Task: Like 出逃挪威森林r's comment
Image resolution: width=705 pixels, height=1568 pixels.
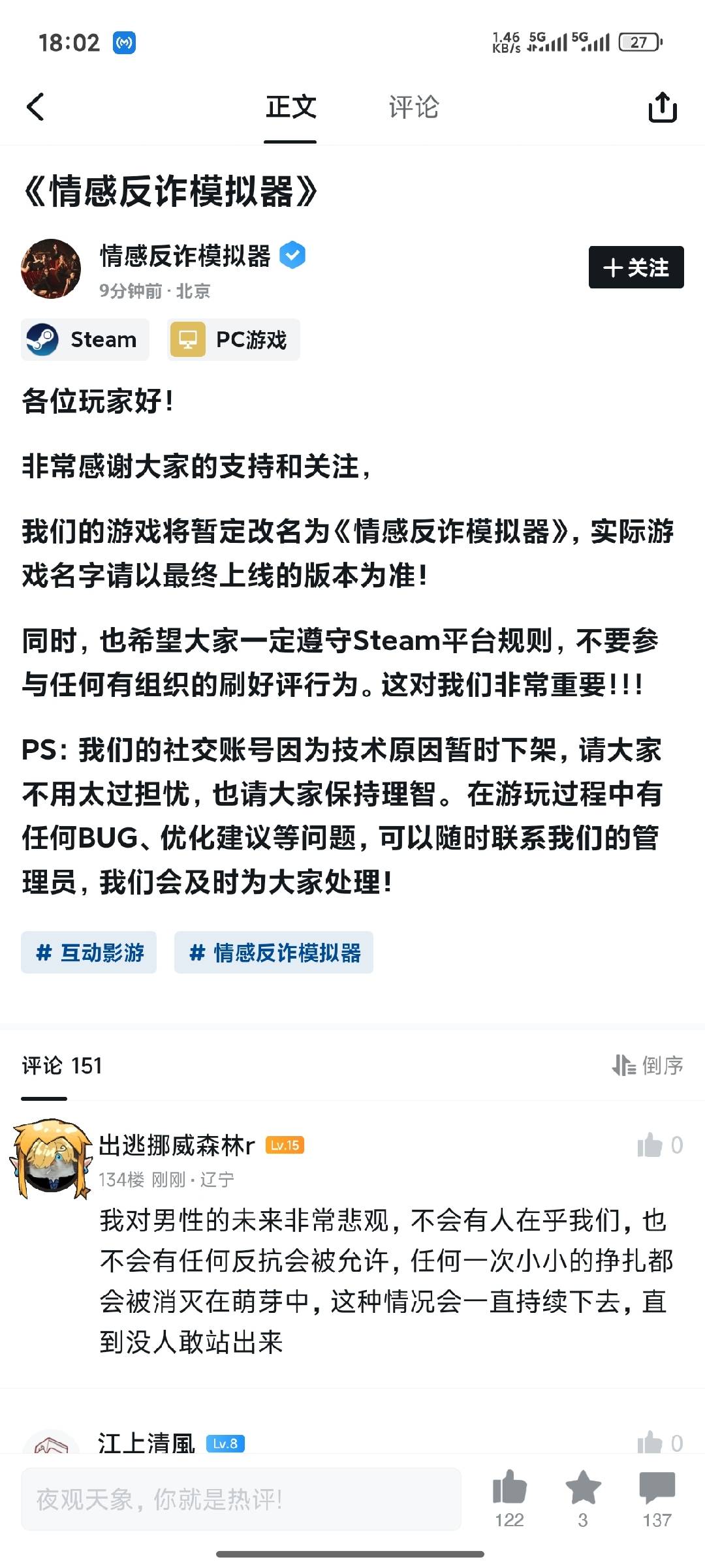Action: [650, 1145]
